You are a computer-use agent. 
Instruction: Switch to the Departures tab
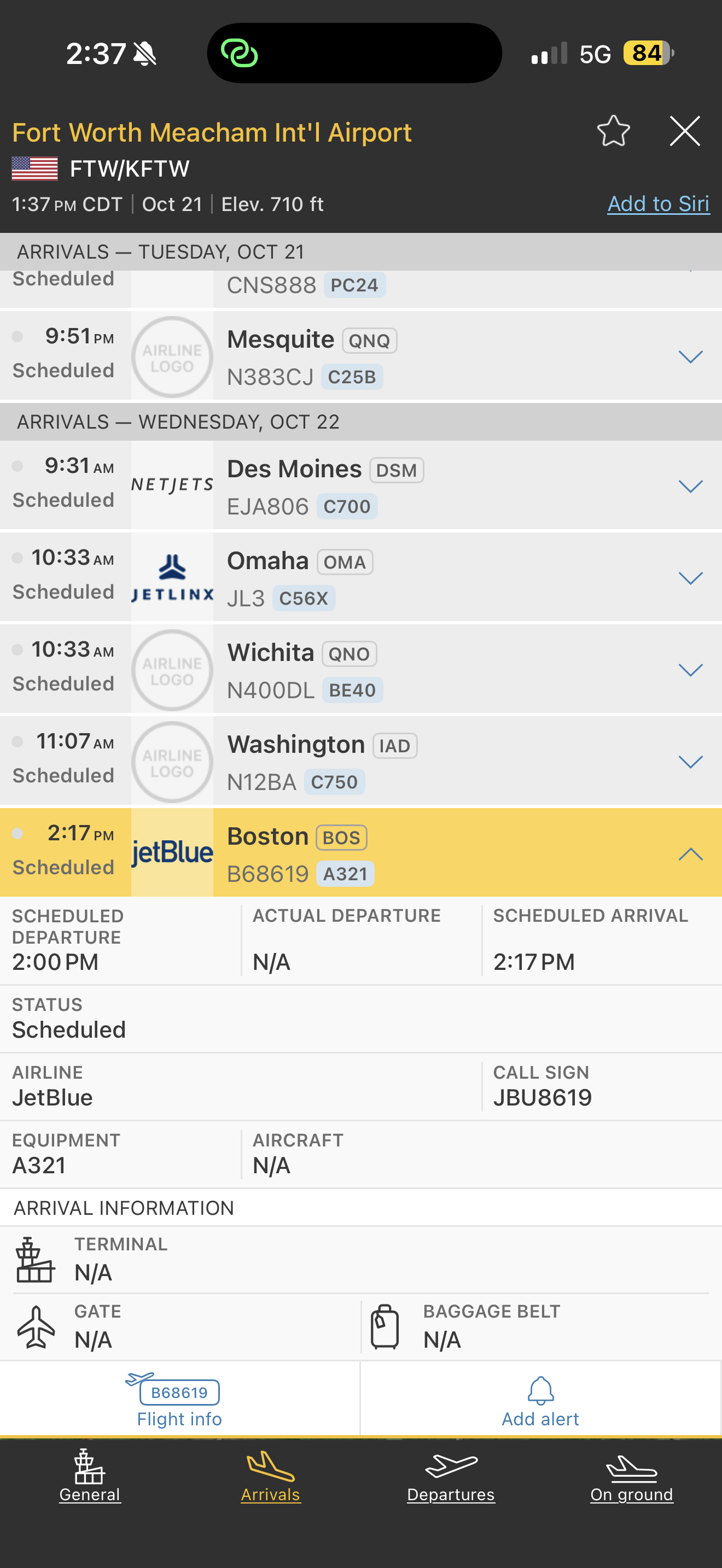[451, 1476]
